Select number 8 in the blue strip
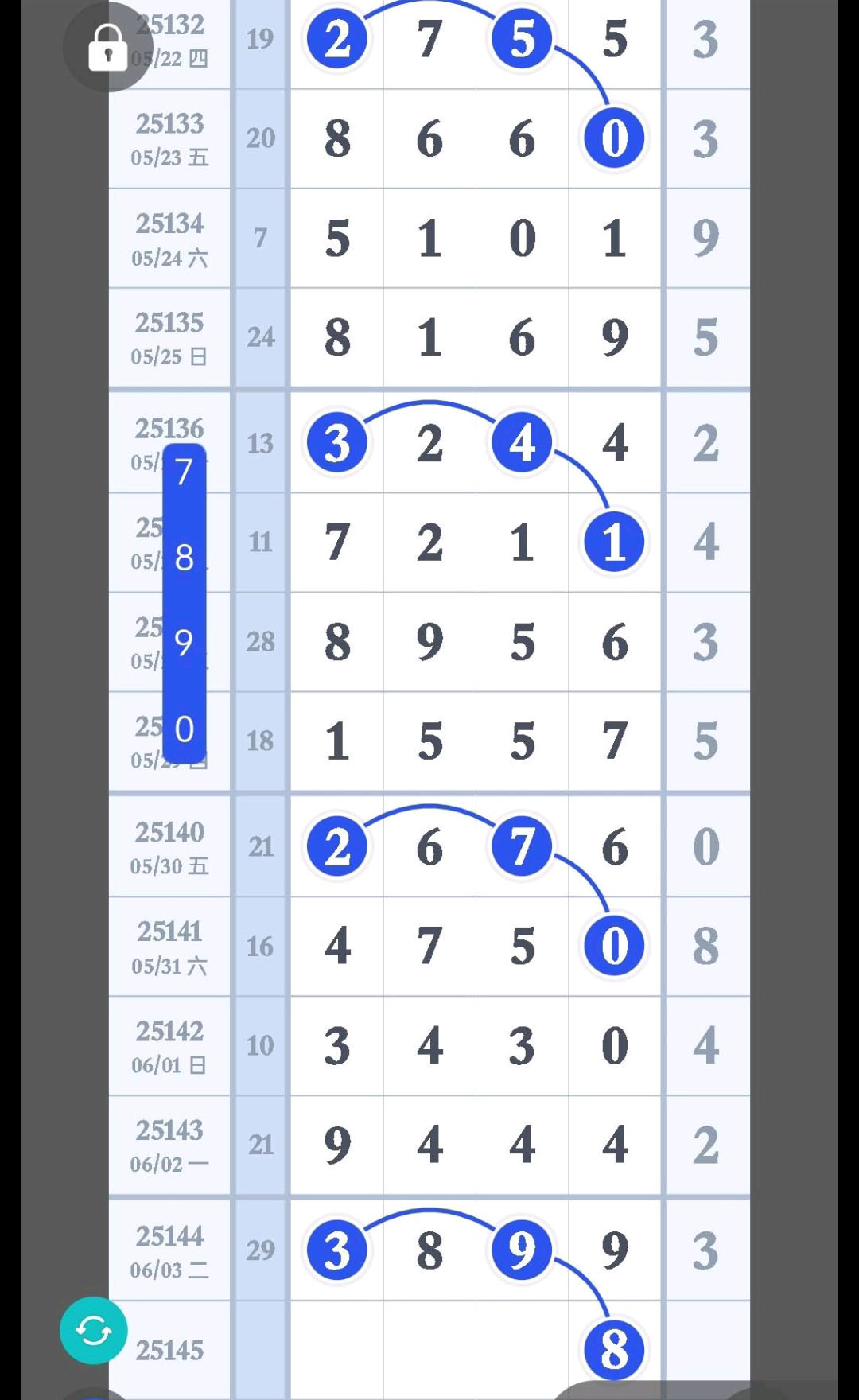 click(184, 558)
